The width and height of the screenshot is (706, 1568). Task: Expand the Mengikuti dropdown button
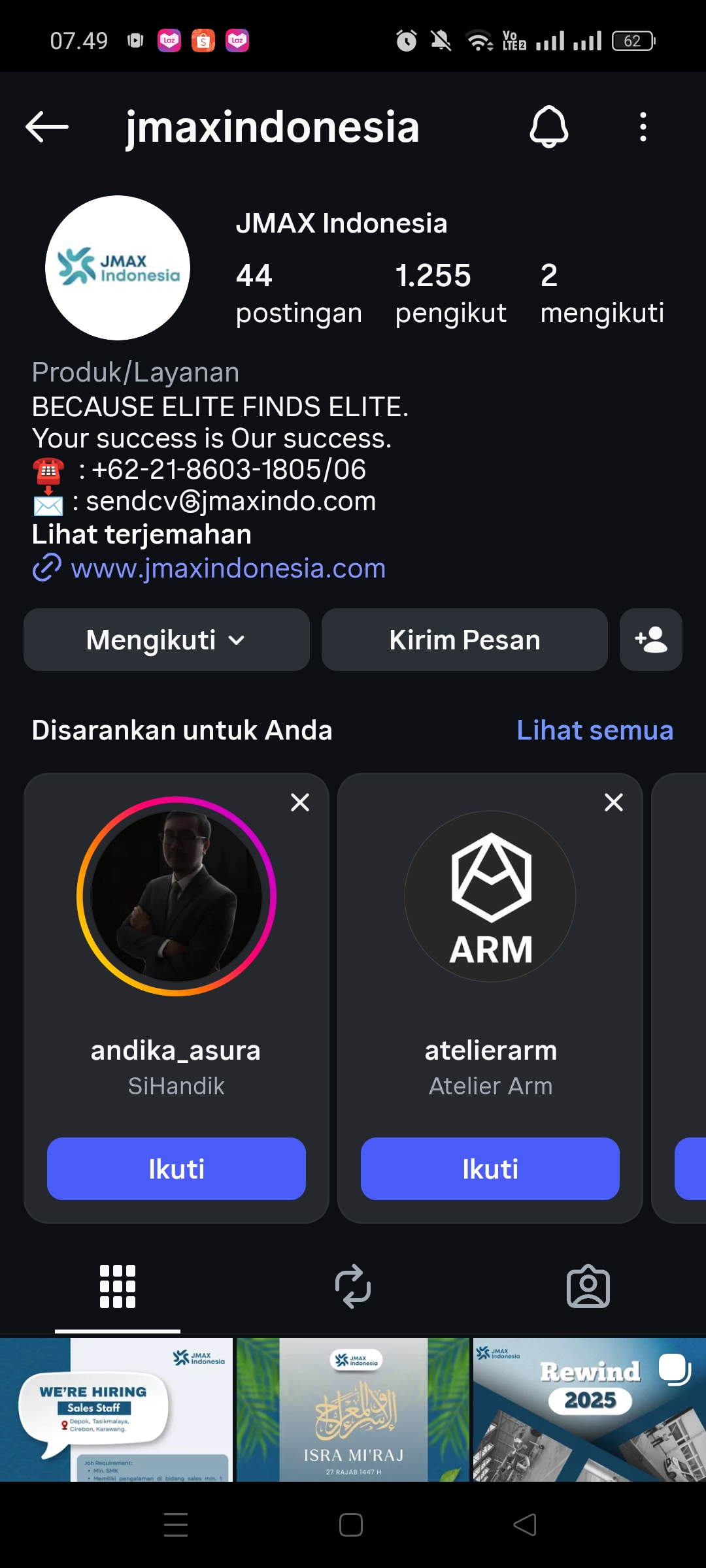point(167,640)
